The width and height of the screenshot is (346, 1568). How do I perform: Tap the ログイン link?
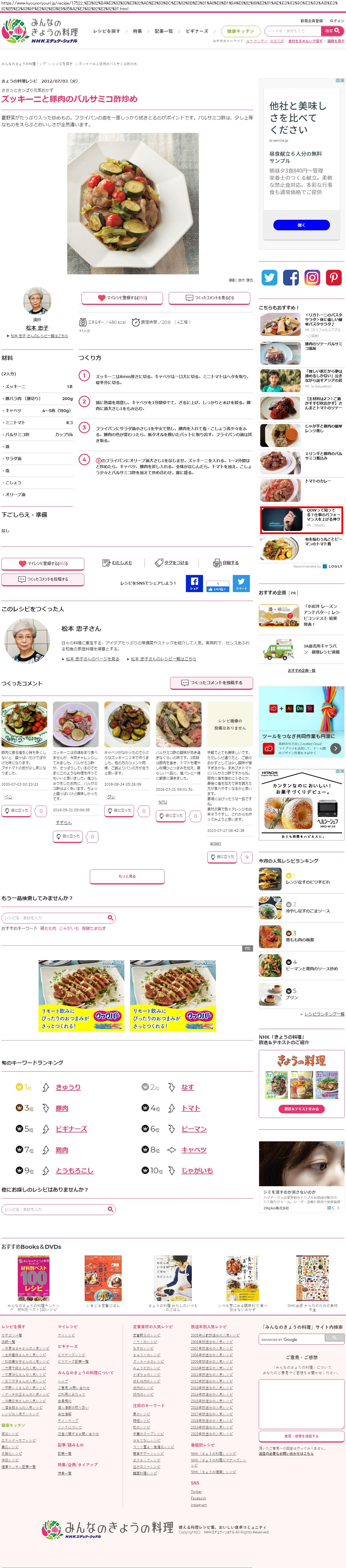336,21
